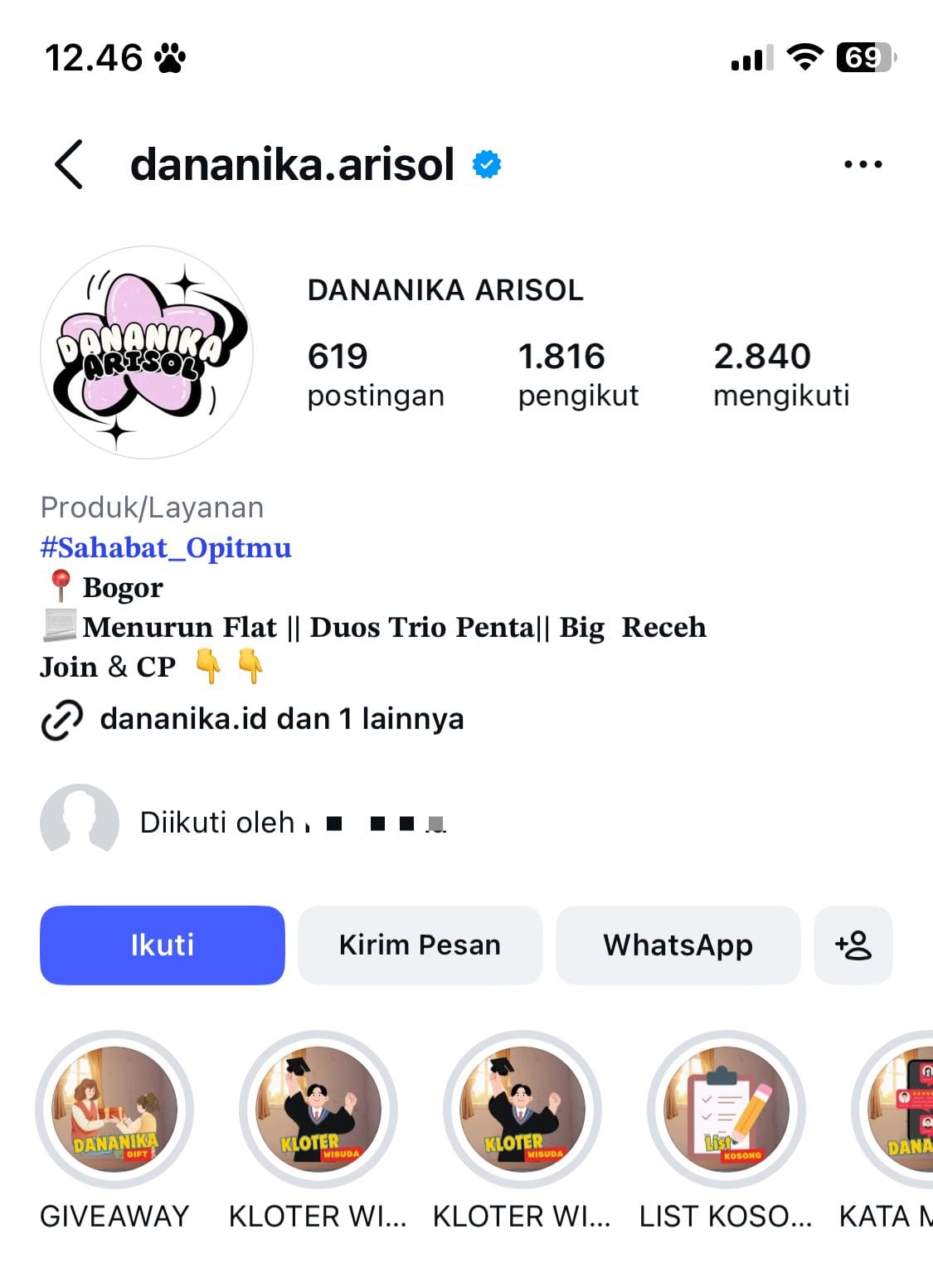Open the three-dot overflow menu

863,164
